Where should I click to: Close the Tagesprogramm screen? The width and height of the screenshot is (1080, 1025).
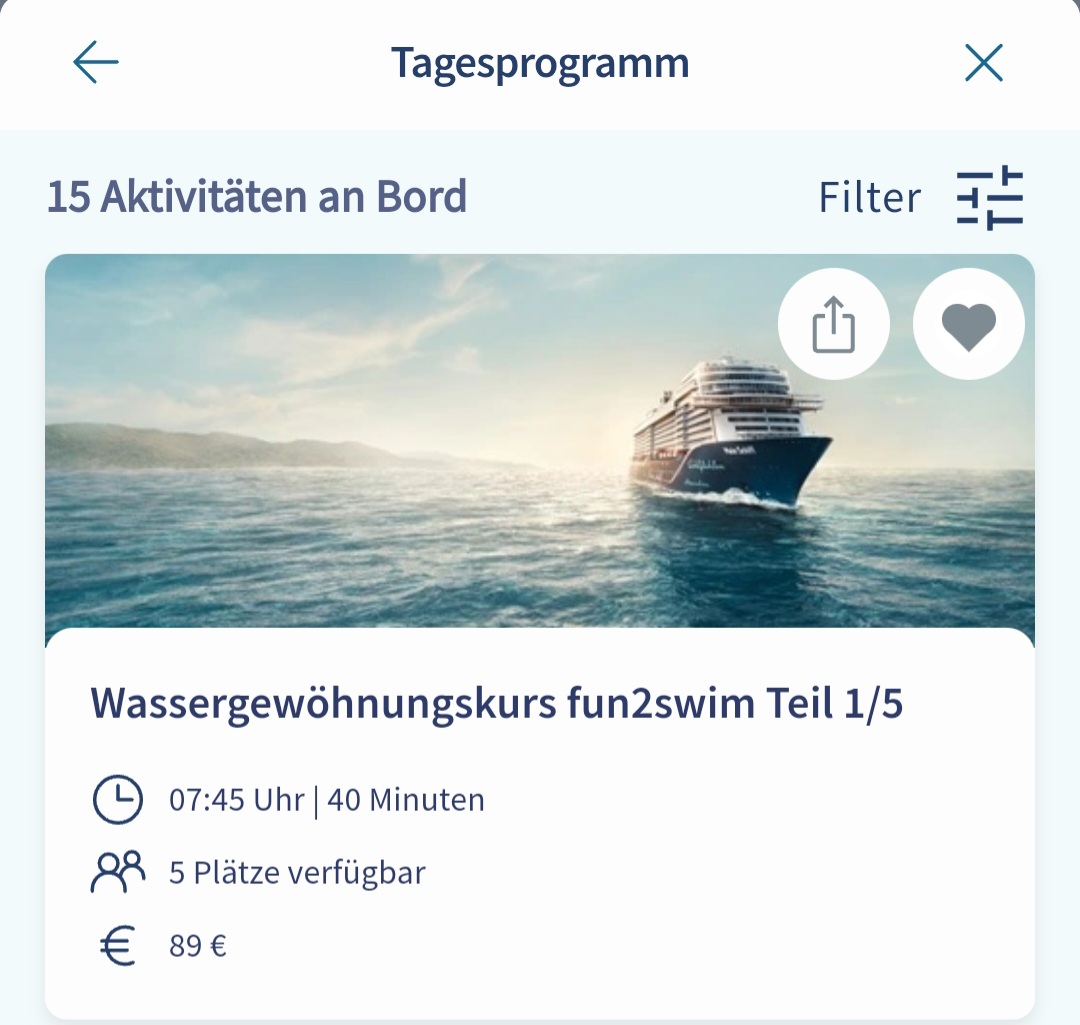tap(983, 64)
